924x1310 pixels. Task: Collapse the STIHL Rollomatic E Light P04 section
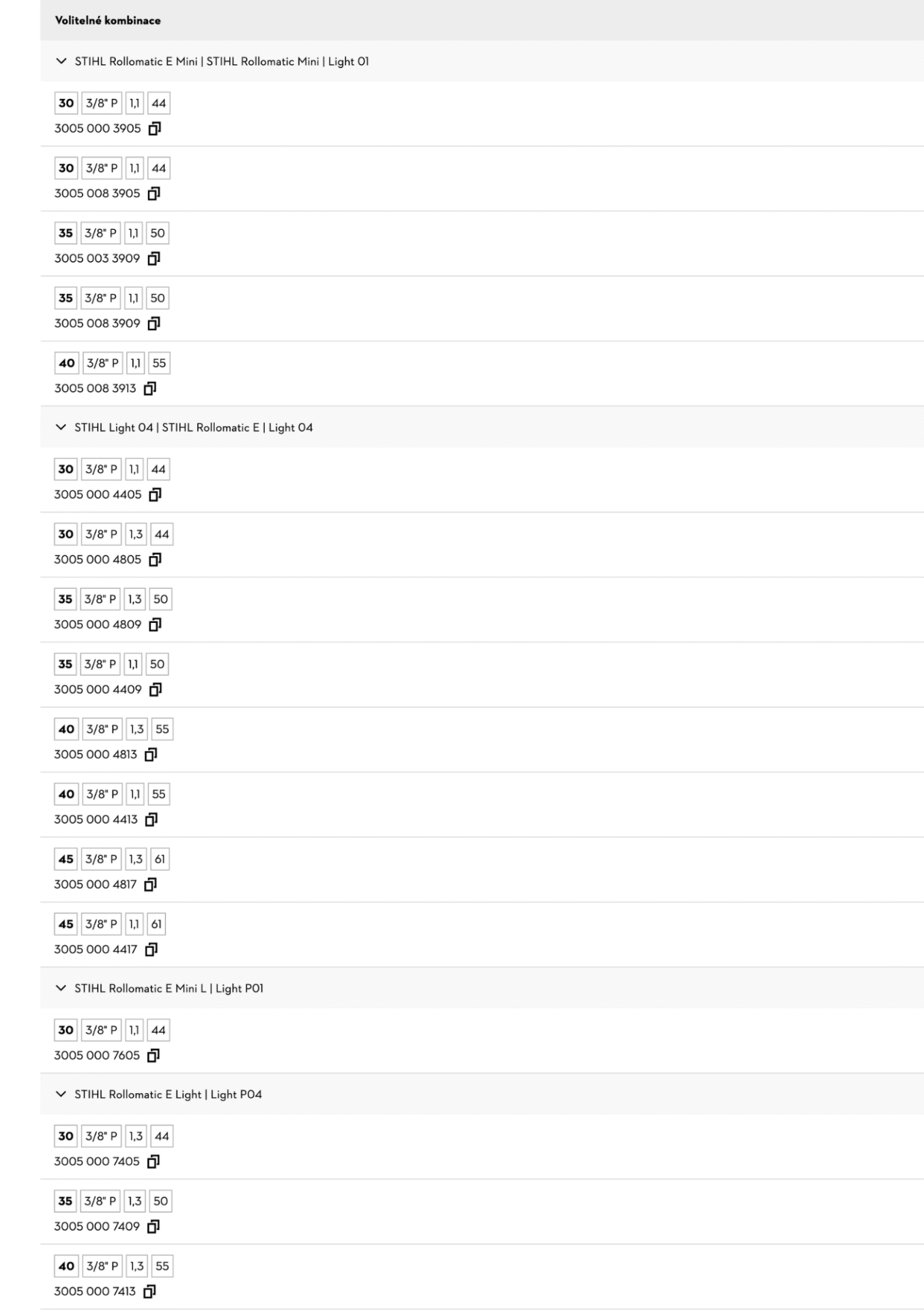(61, 1094)
